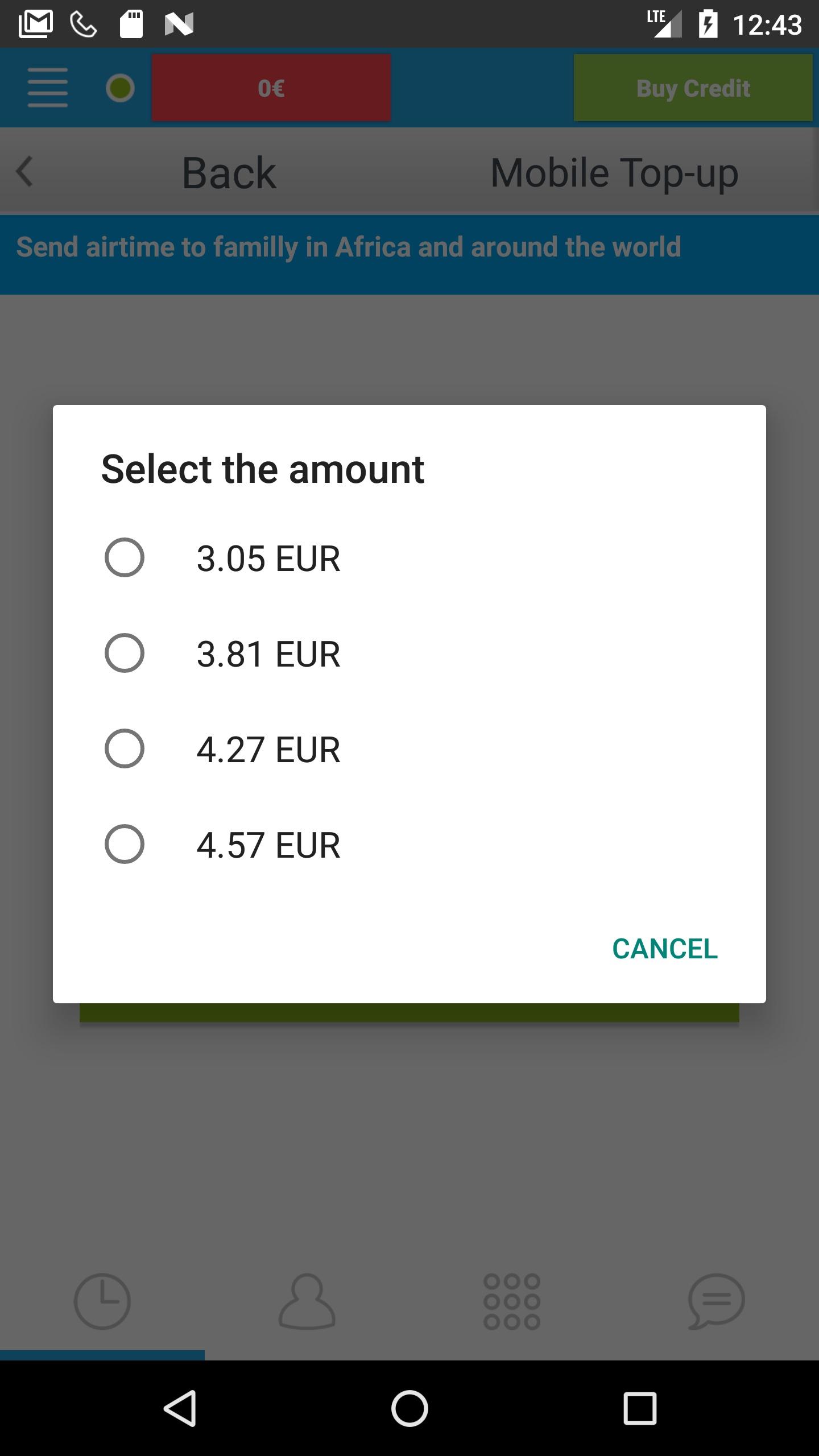Tap the system back button
The image size is (819, 1456).
[180, 1408]
